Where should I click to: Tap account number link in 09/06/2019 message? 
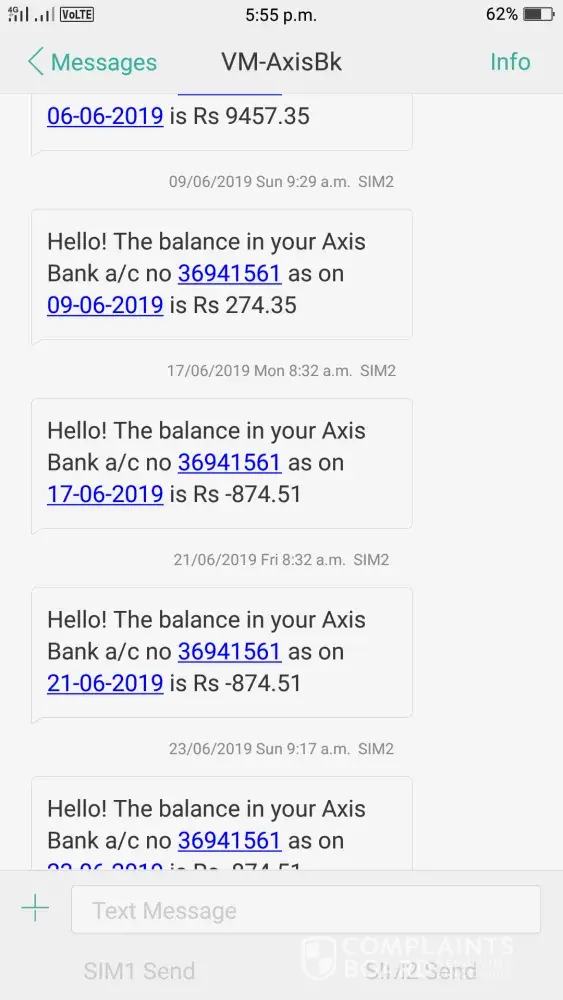click(x=230, y=274)
